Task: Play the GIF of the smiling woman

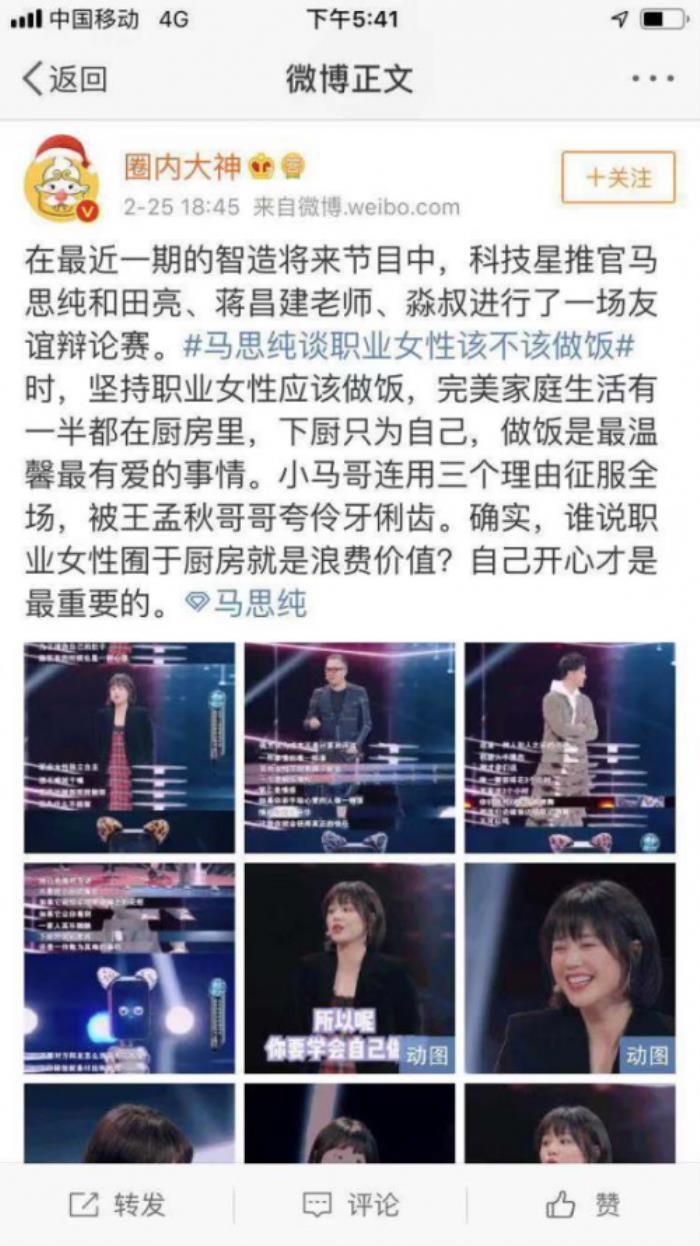Action: pyautogui.click(x=569, y=968)
